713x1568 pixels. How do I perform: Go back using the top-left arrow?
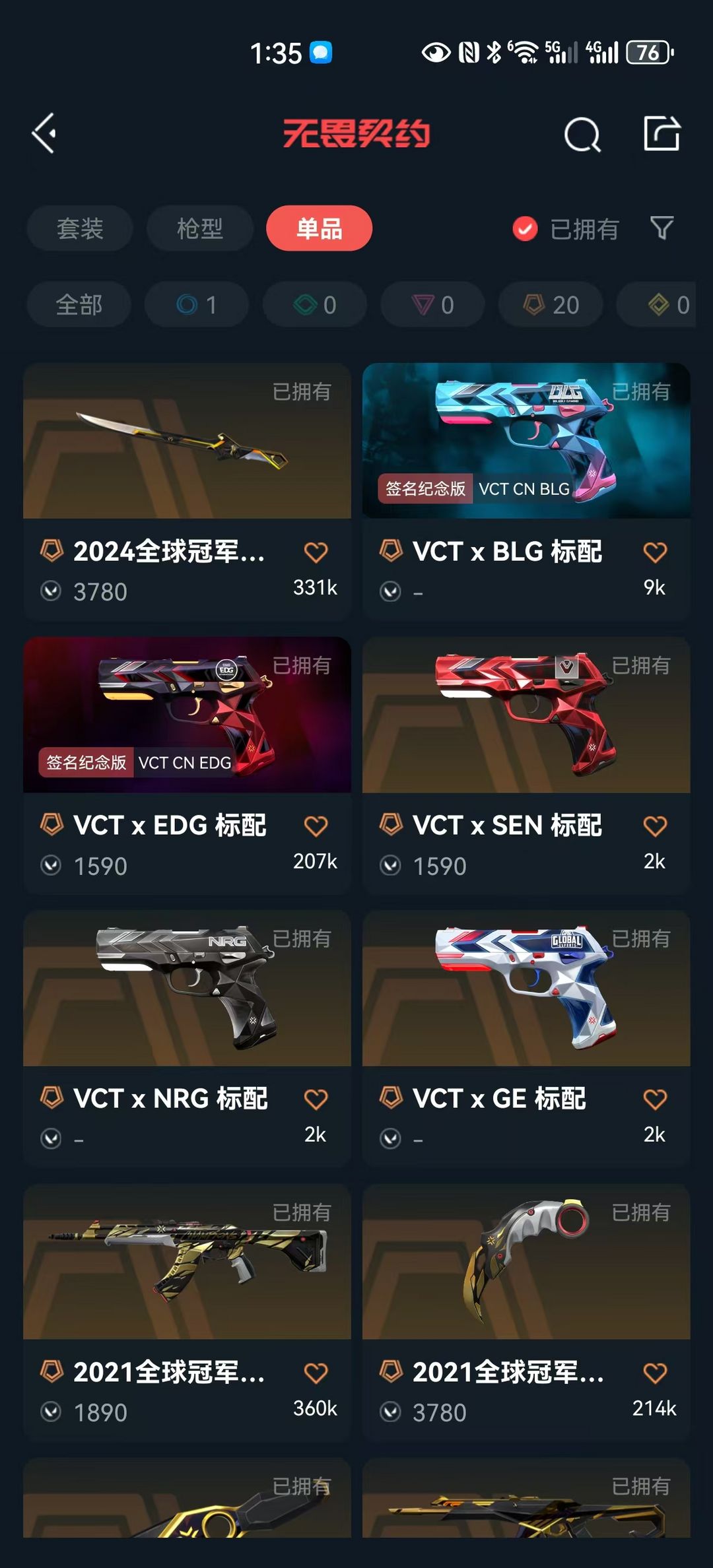pos(44,133)
